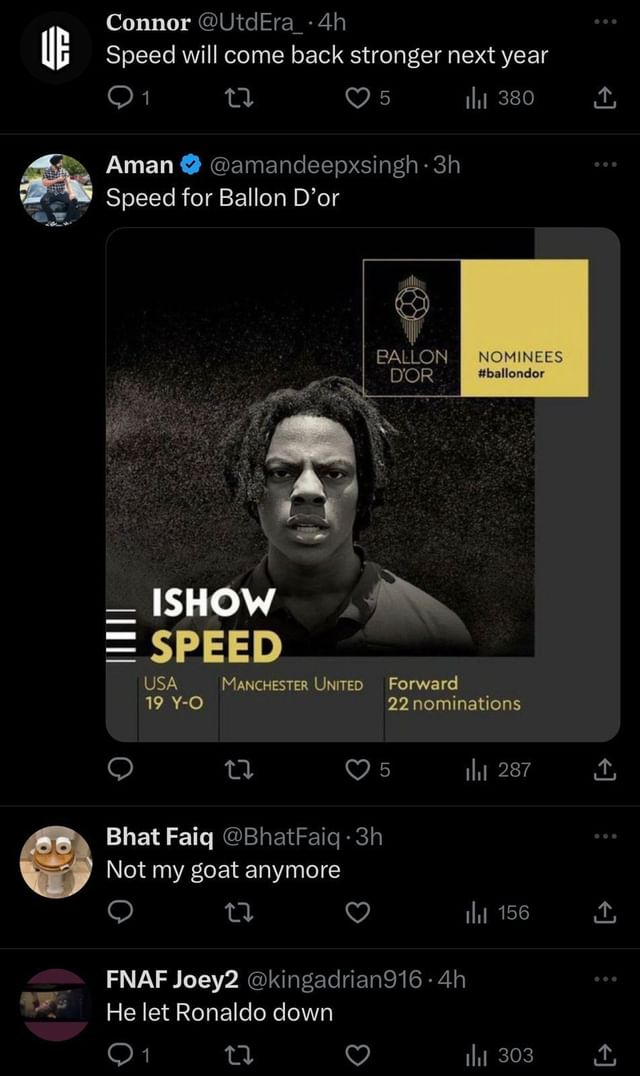
Task: Reply to Bhat Faiq's tweet
Action: [x=120, y=912]
